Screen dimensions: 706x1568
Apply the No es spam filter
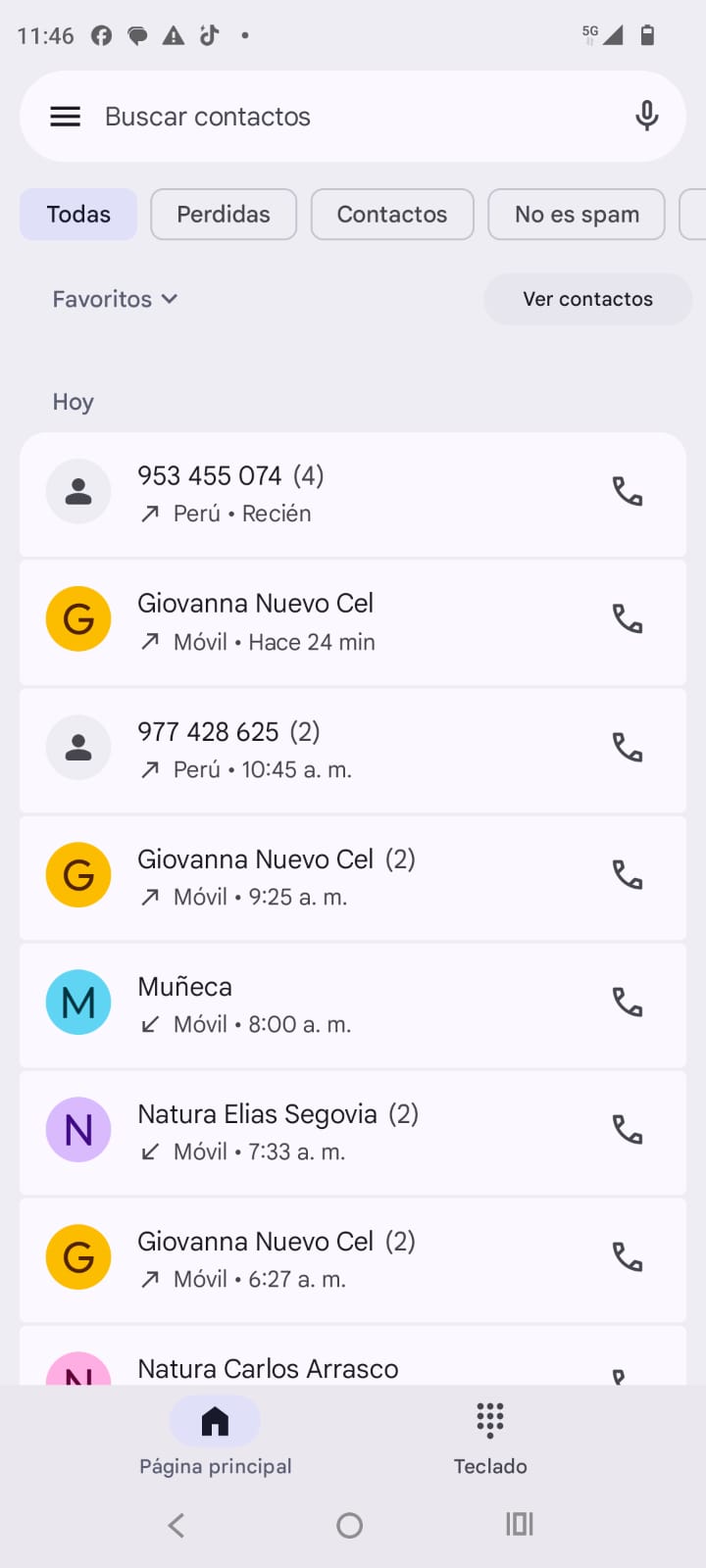click(x=577, y=215)
